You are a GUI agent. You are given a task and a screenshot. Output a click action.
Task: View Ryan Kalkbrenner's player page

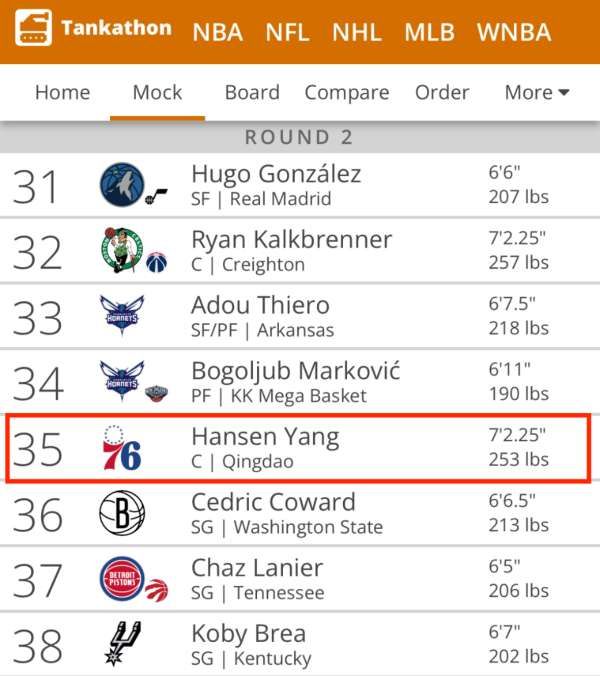tap(291, 241)
